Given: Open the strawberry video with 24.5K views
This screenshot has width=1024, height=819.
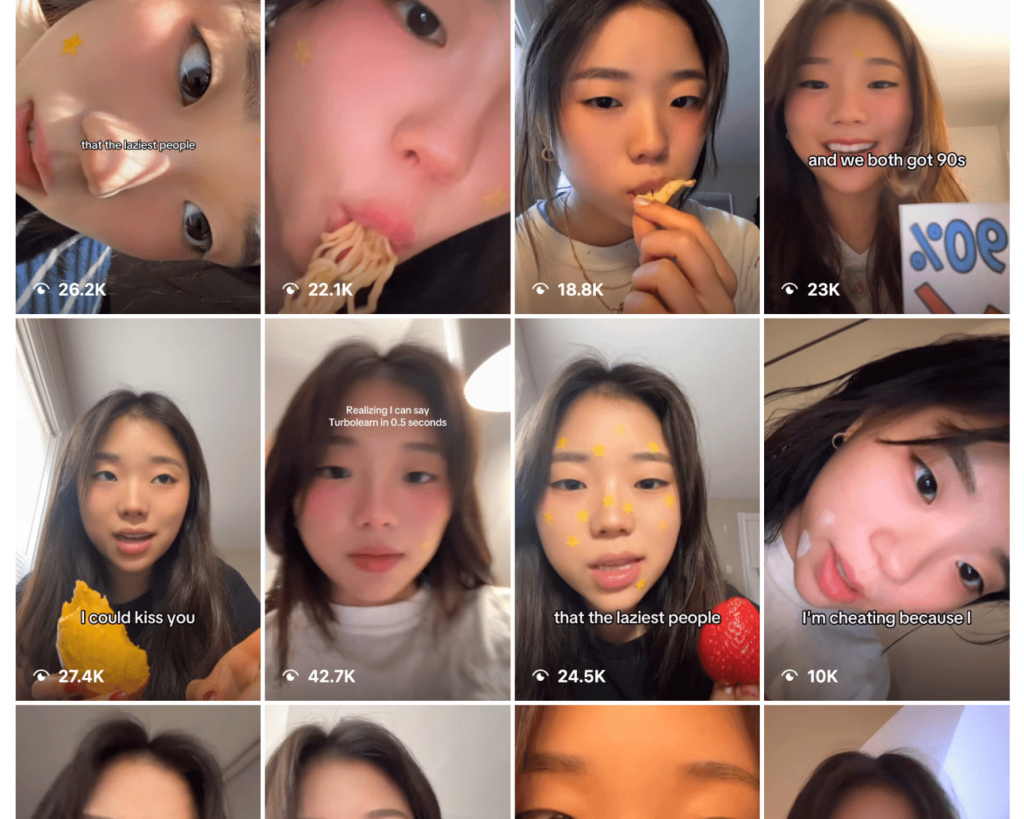Looking at the screenshot, I should coord(637,509).
